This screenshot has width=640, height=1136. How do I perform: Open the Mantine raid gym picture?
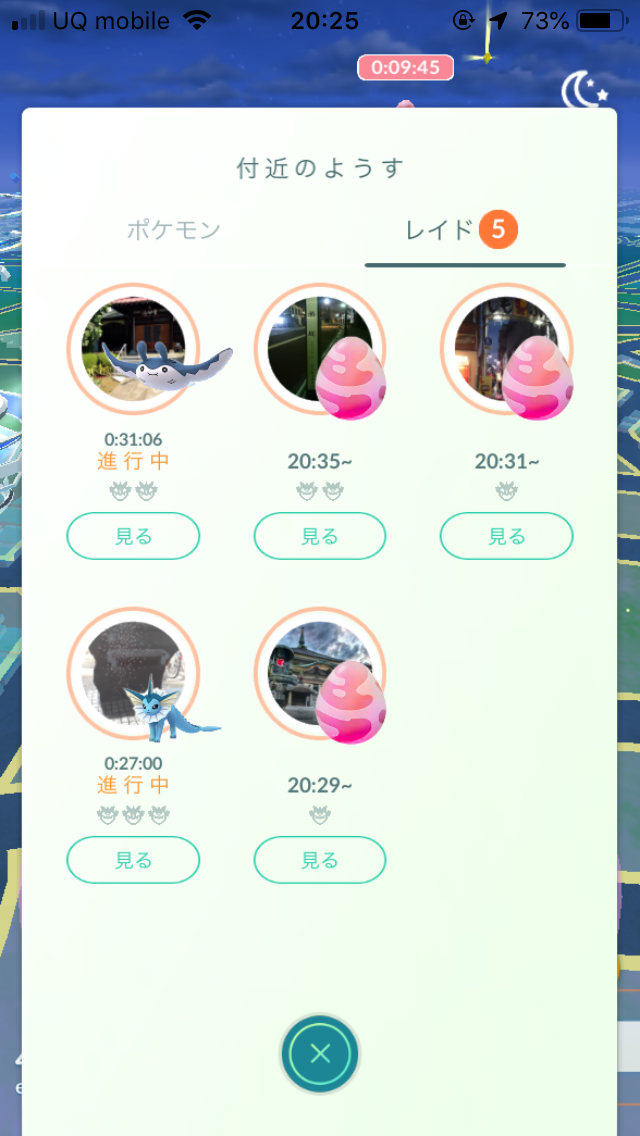[133, 349]
